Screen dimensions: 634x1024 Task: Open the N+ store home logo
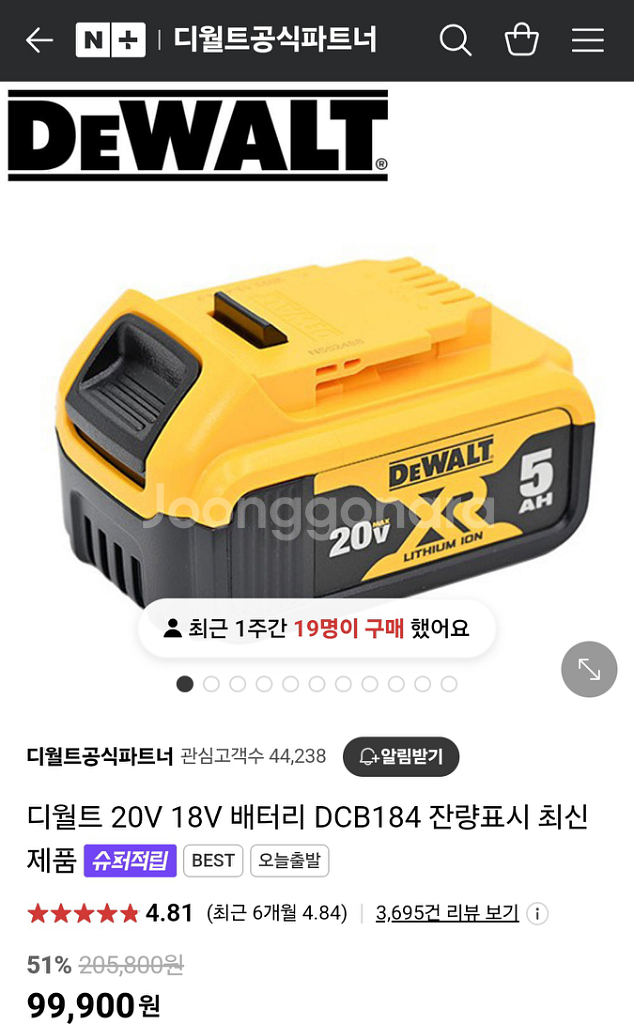coord(110,40)
